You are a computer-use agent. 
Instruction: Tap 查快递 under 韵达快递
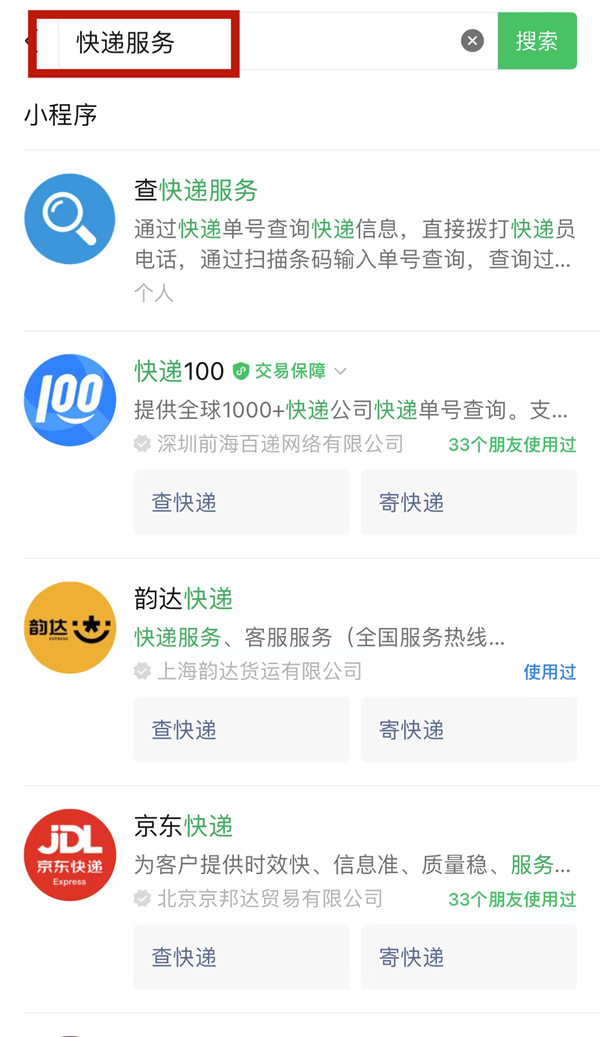coord(241,730)
